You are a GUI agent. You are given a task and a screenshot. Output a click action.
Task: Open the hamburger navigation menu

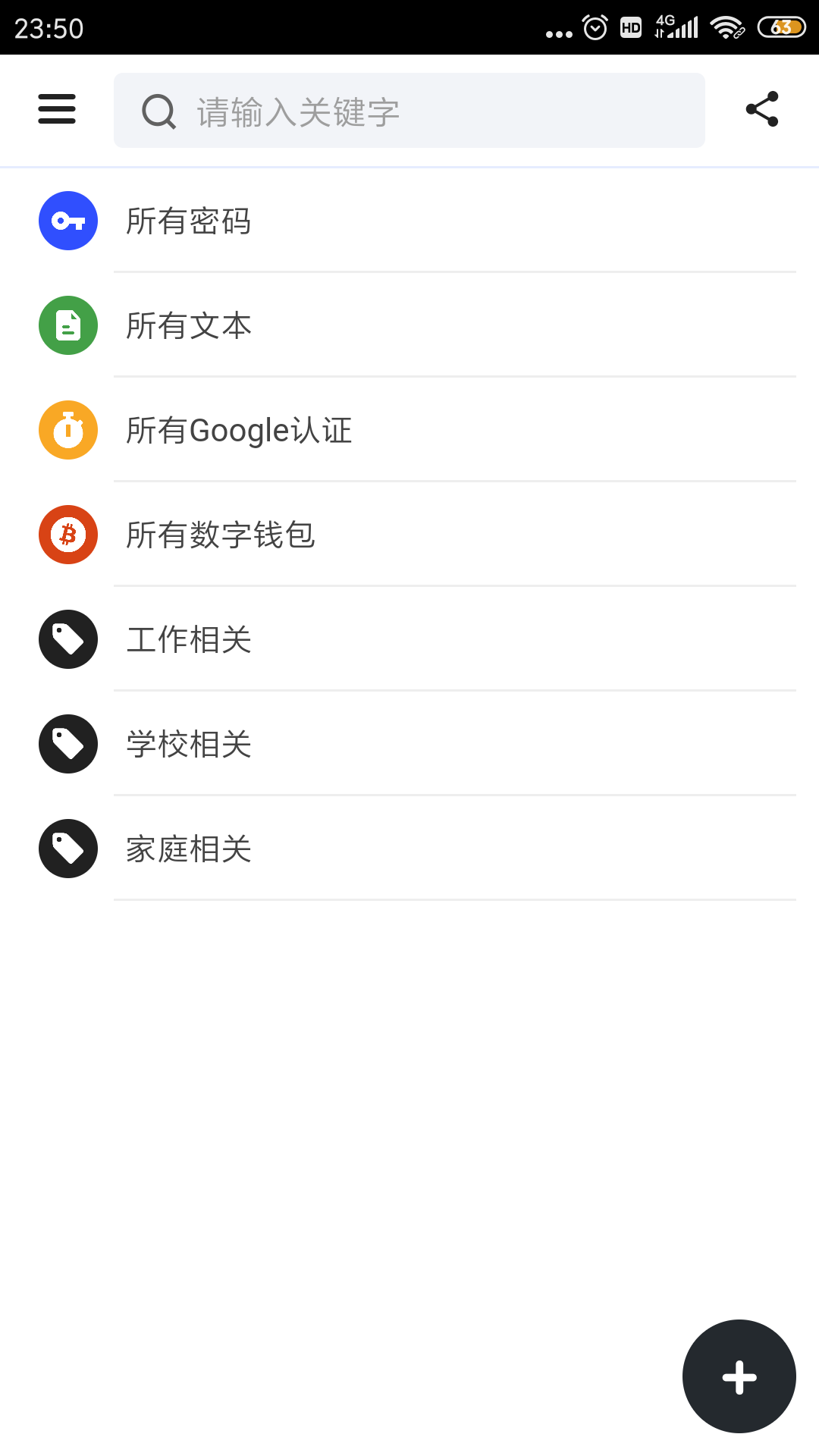point(56,109)
